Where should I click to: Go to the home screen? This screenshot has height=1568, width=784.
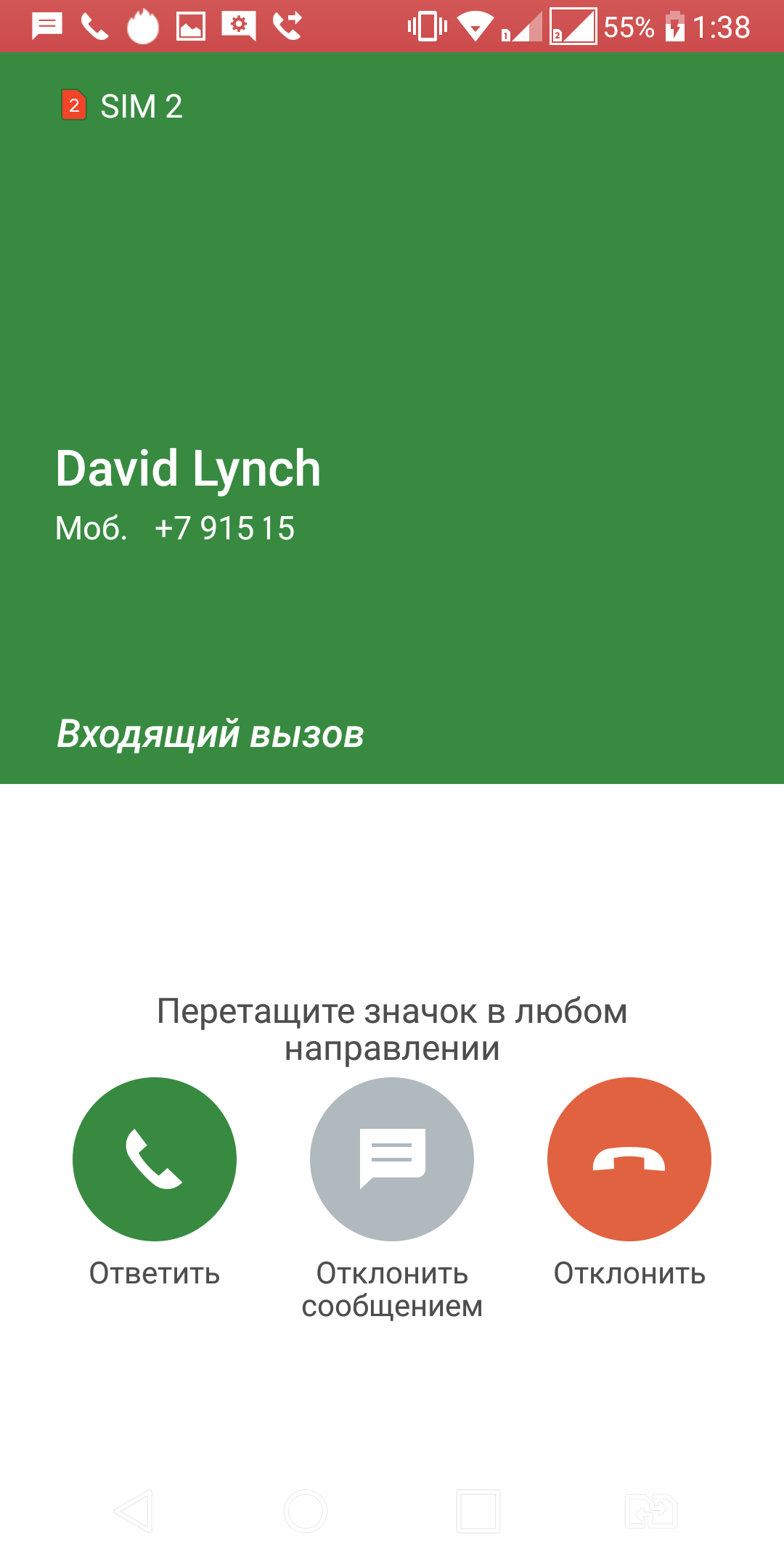point(306,1511)
